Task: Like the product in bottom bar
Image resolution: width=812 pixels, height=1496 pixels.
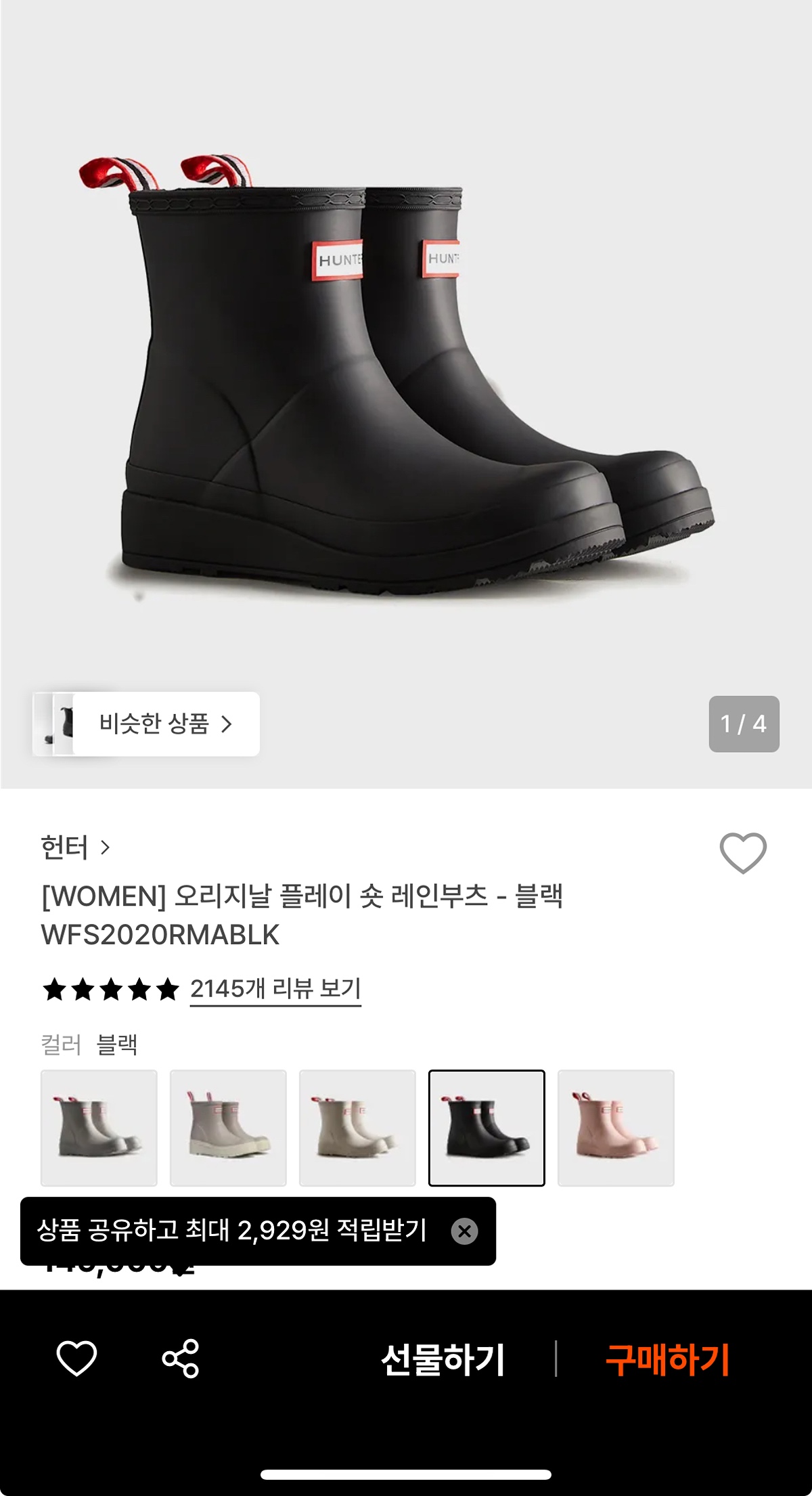Action: [x=76, y=1358]
